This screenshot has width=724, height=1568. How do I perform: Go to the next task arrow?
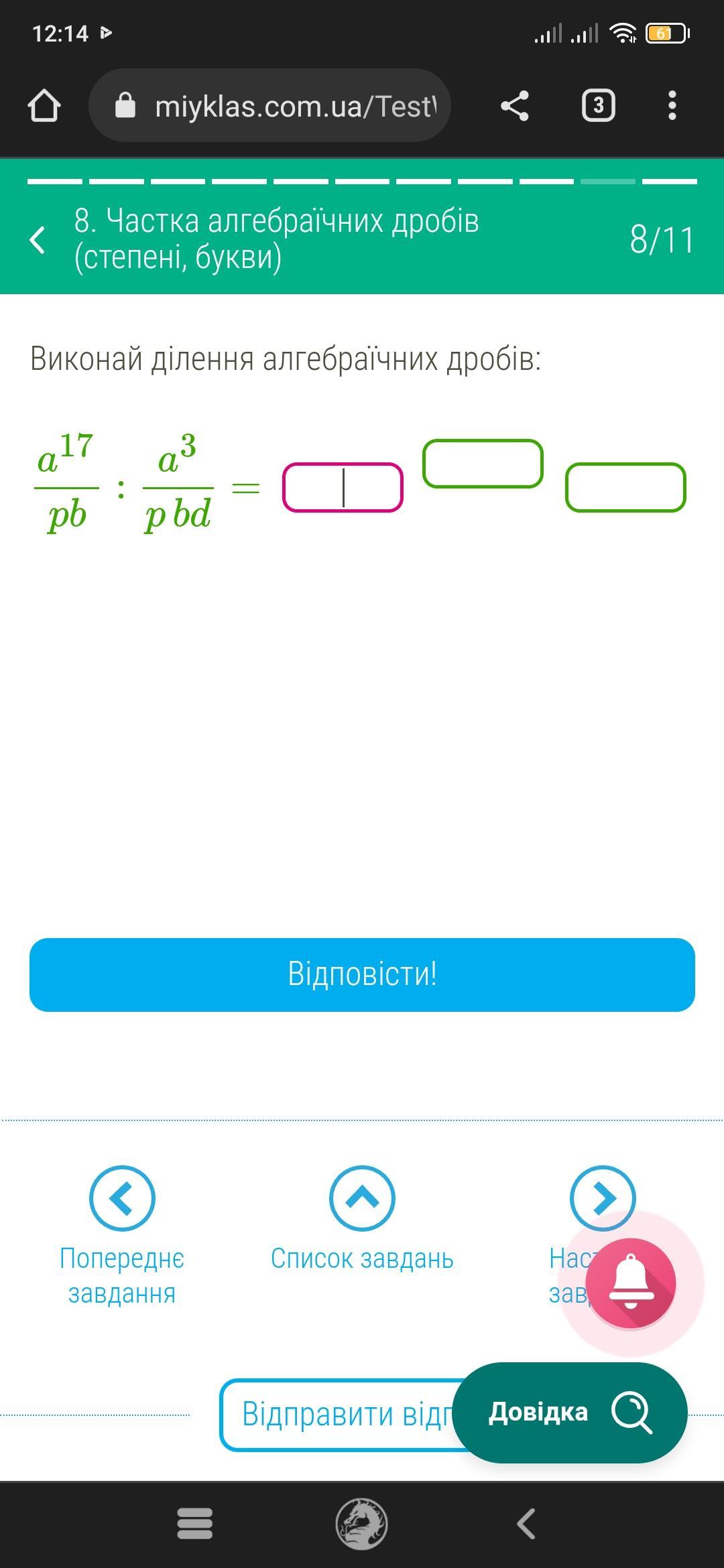tap(602, 1197)
